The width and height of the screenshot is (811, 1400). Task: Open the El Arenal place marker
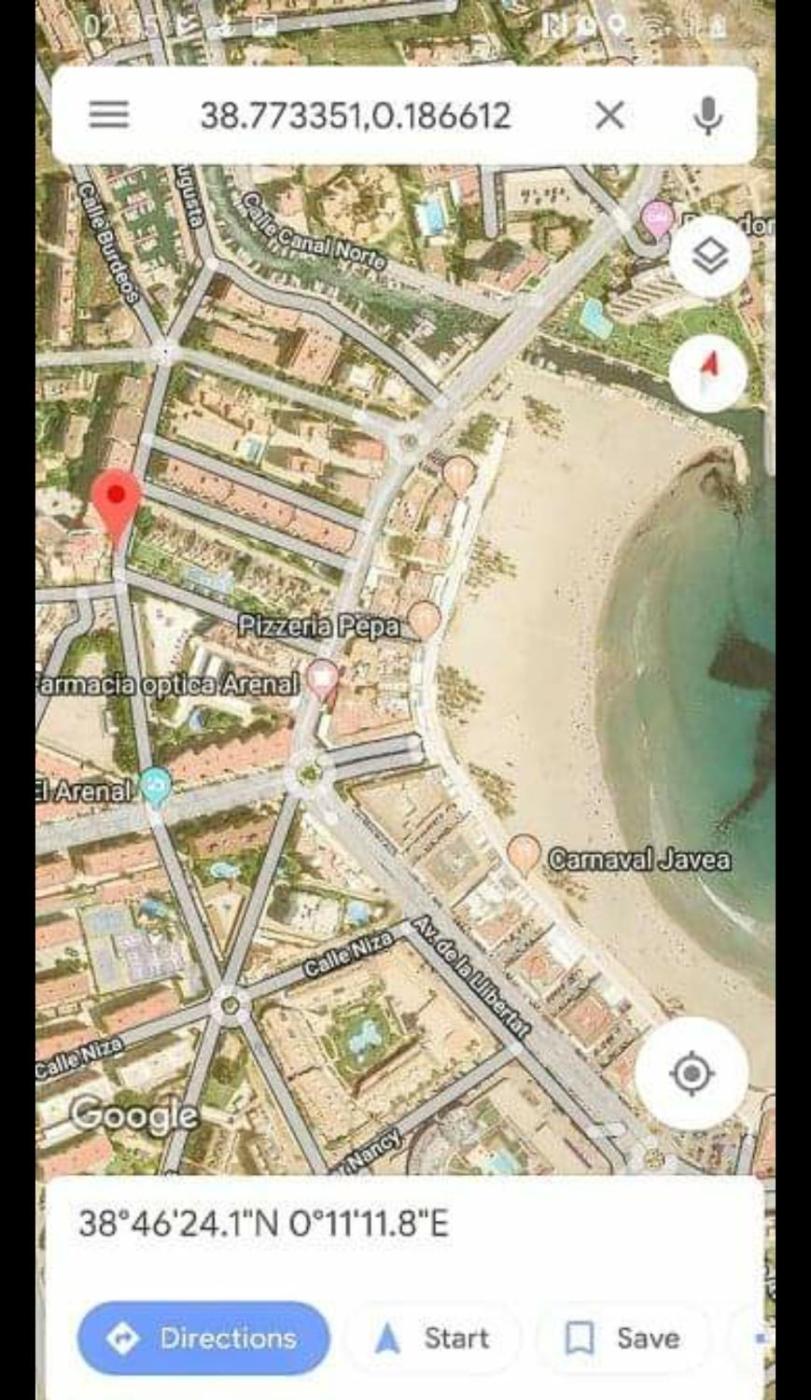tap(155, 788)
